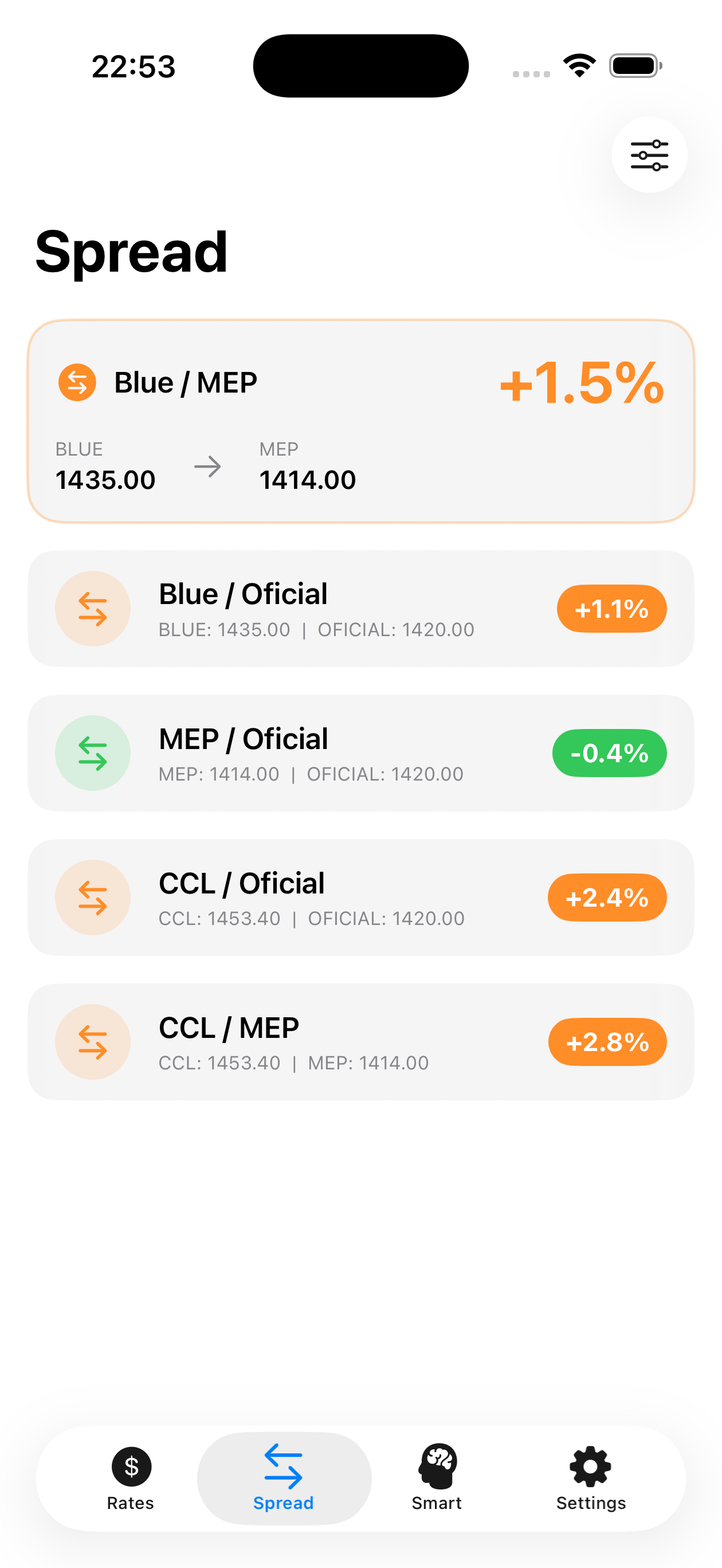Tap the -0.4% green badge
Screen dimensions: 722x1568
click(x=608, y=753)
